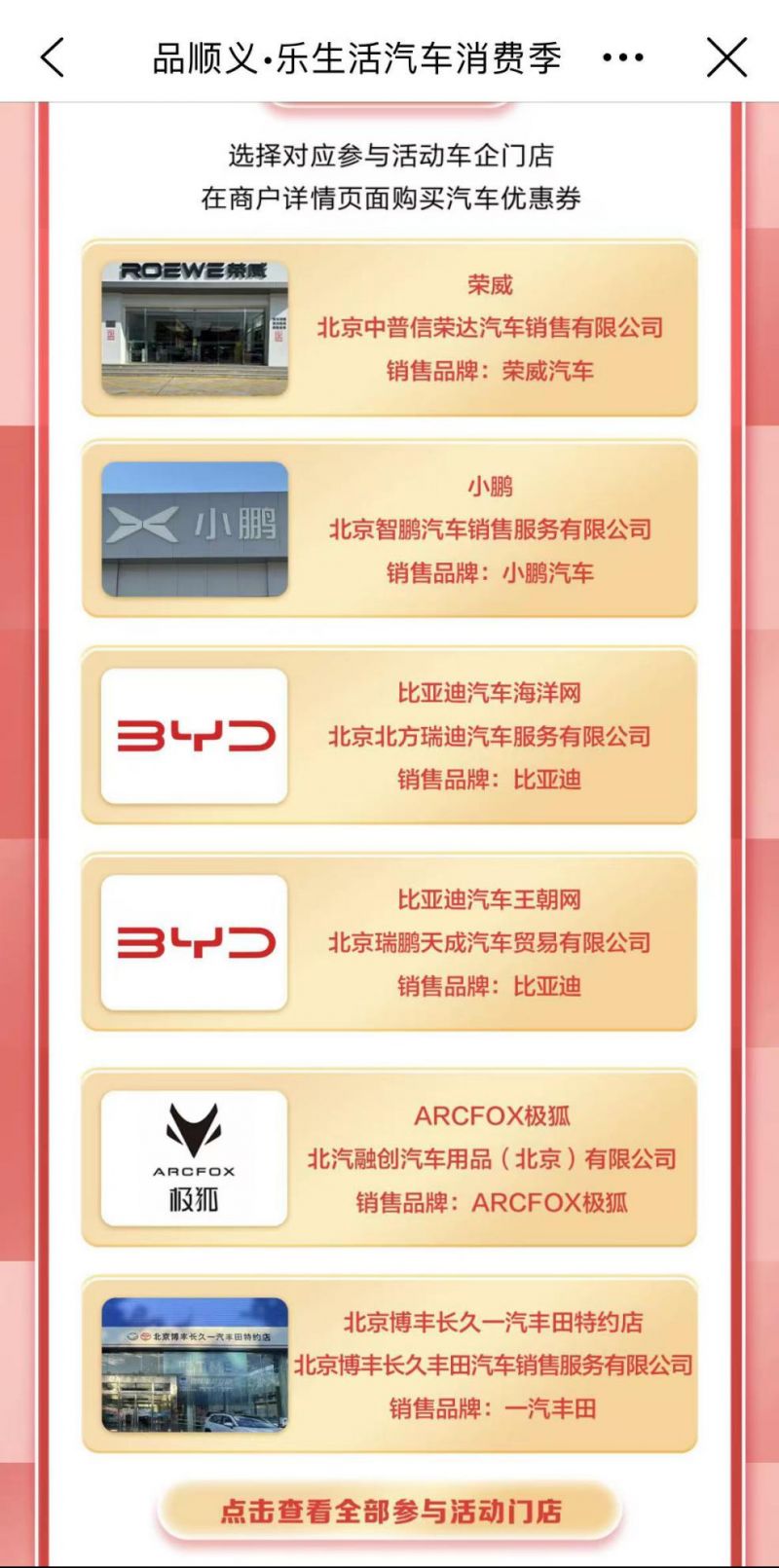Open the ARCFOX极狐 dealership card
This screenshot has width=779, height=1568.
(x=389, y=1158)
